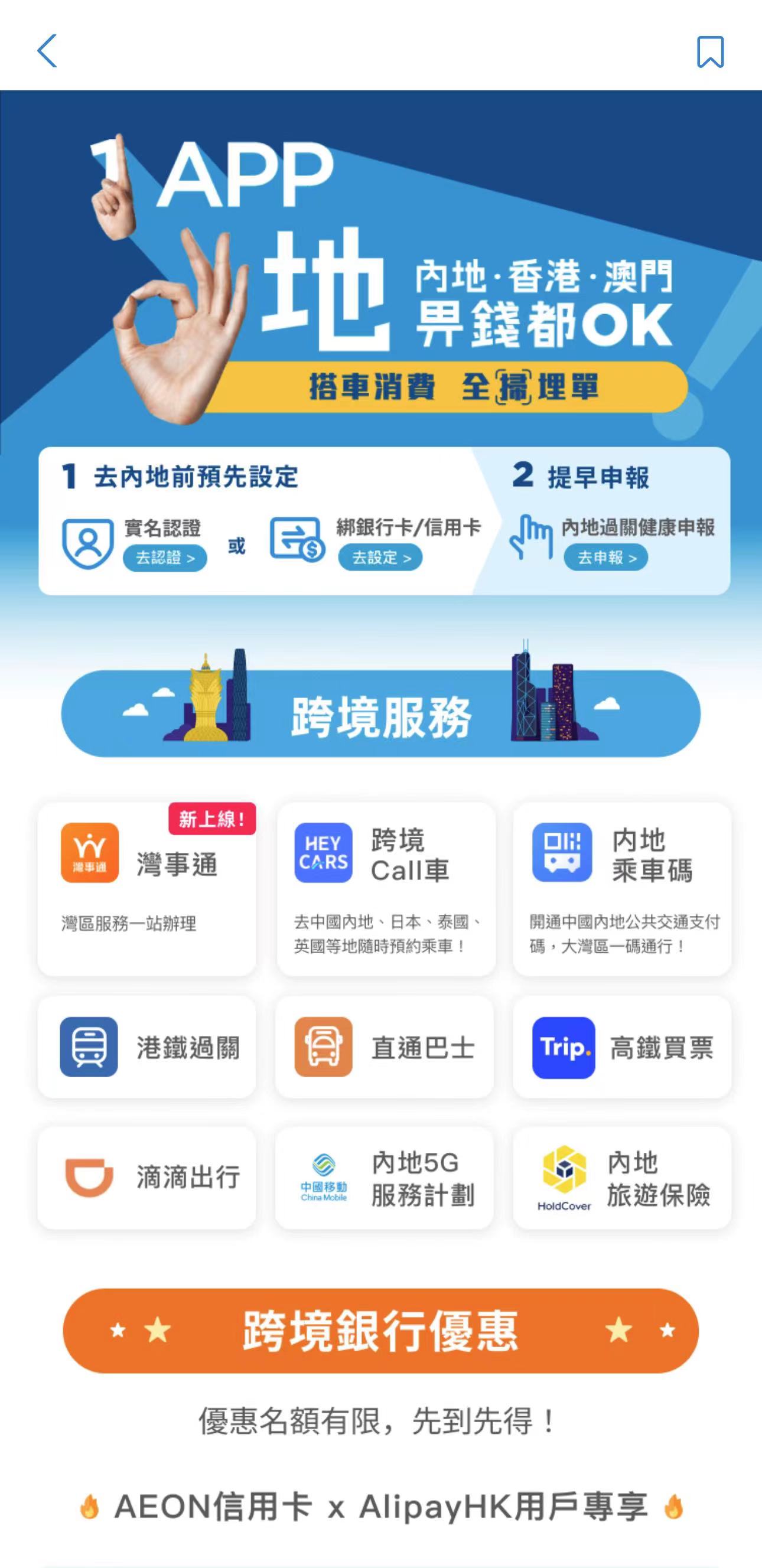Tap 去設定 to bind bank card
Viewport: 762px width, 1568px height.
tap(380, 558)
